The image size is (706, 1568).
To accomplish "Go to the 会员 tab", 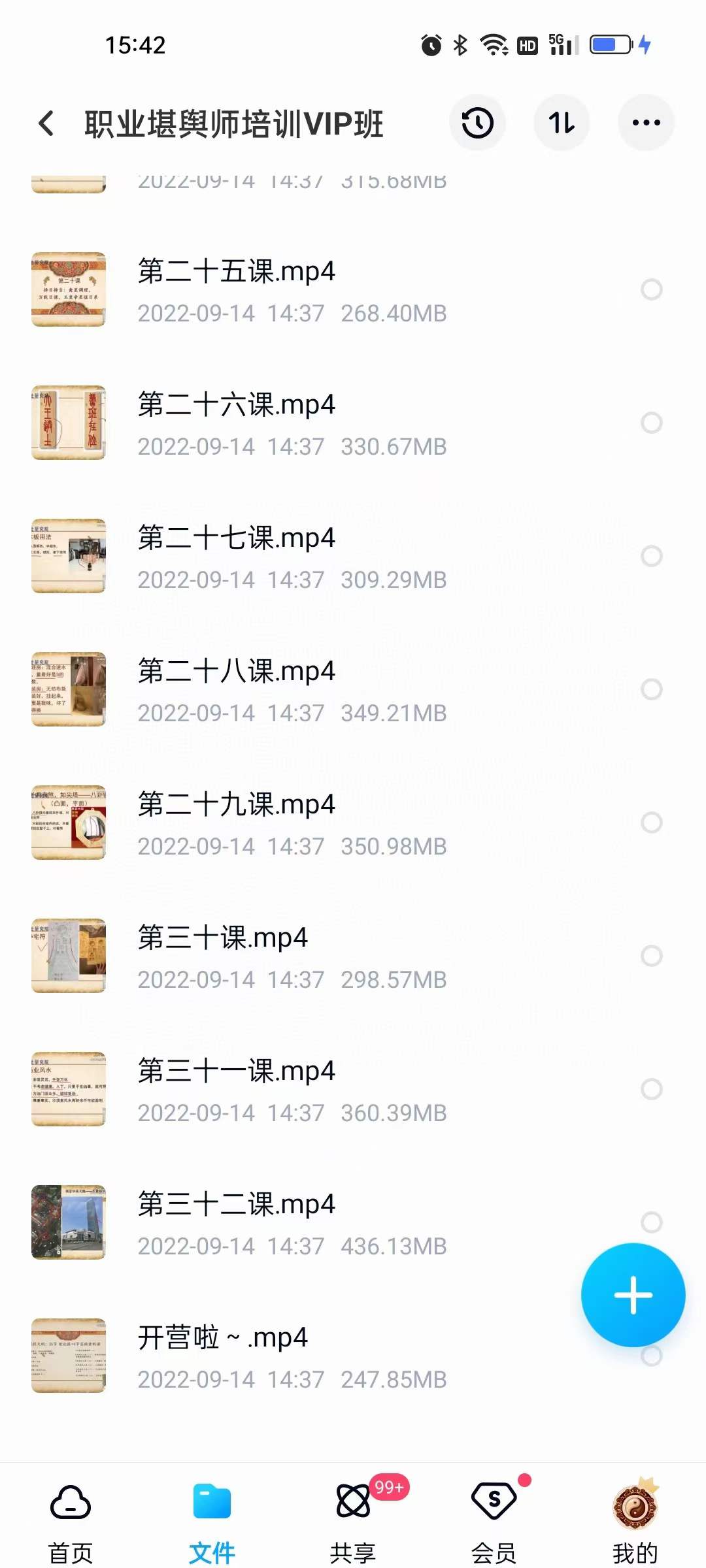I will (494, 1521).
